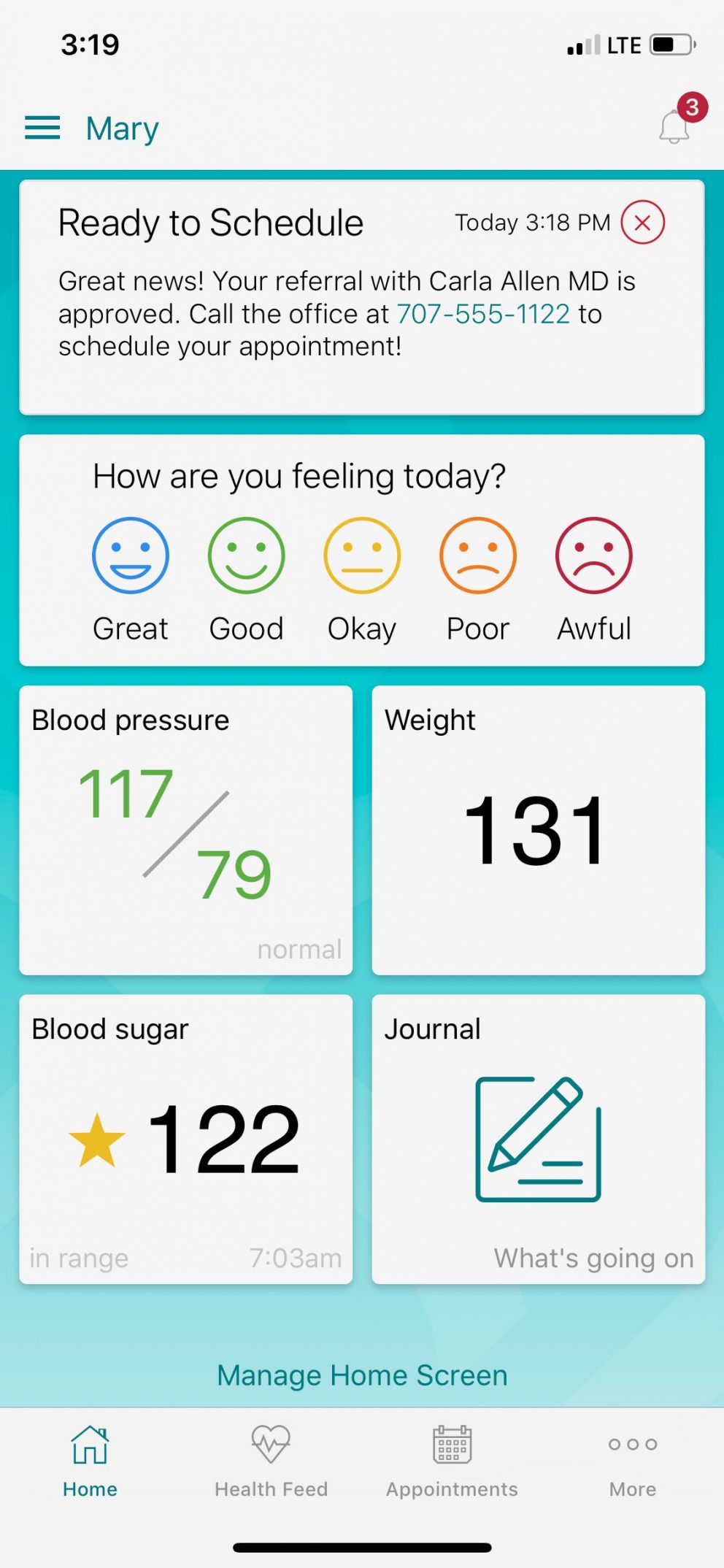
Task: Go to the Home tab
Action: point(90,1461)
